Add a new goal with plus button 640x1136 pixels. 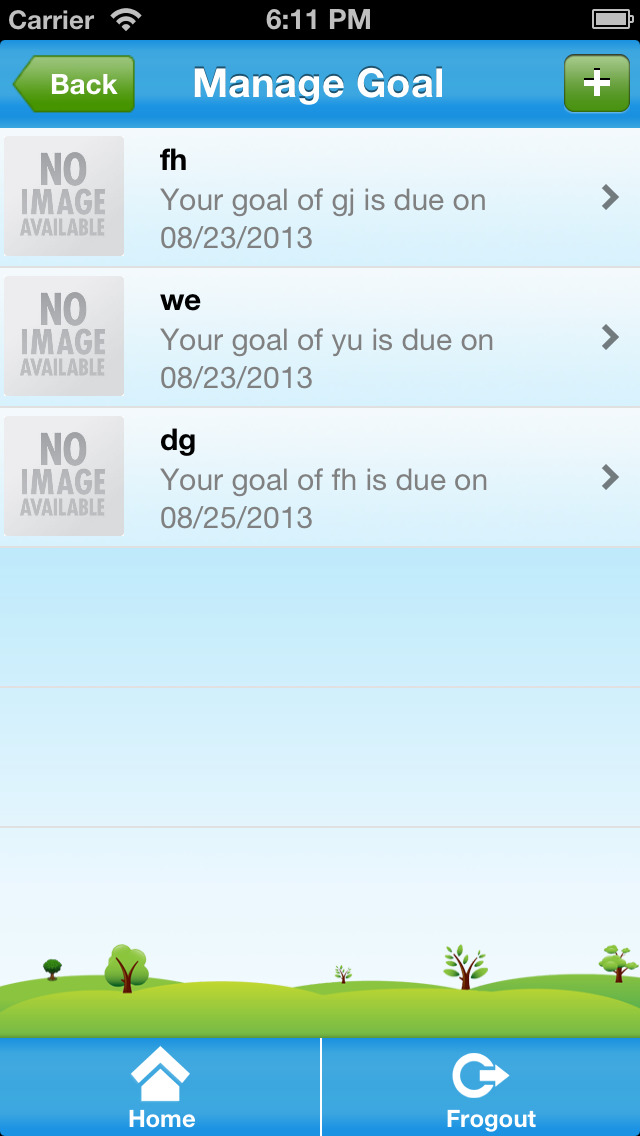pos(597,83)
